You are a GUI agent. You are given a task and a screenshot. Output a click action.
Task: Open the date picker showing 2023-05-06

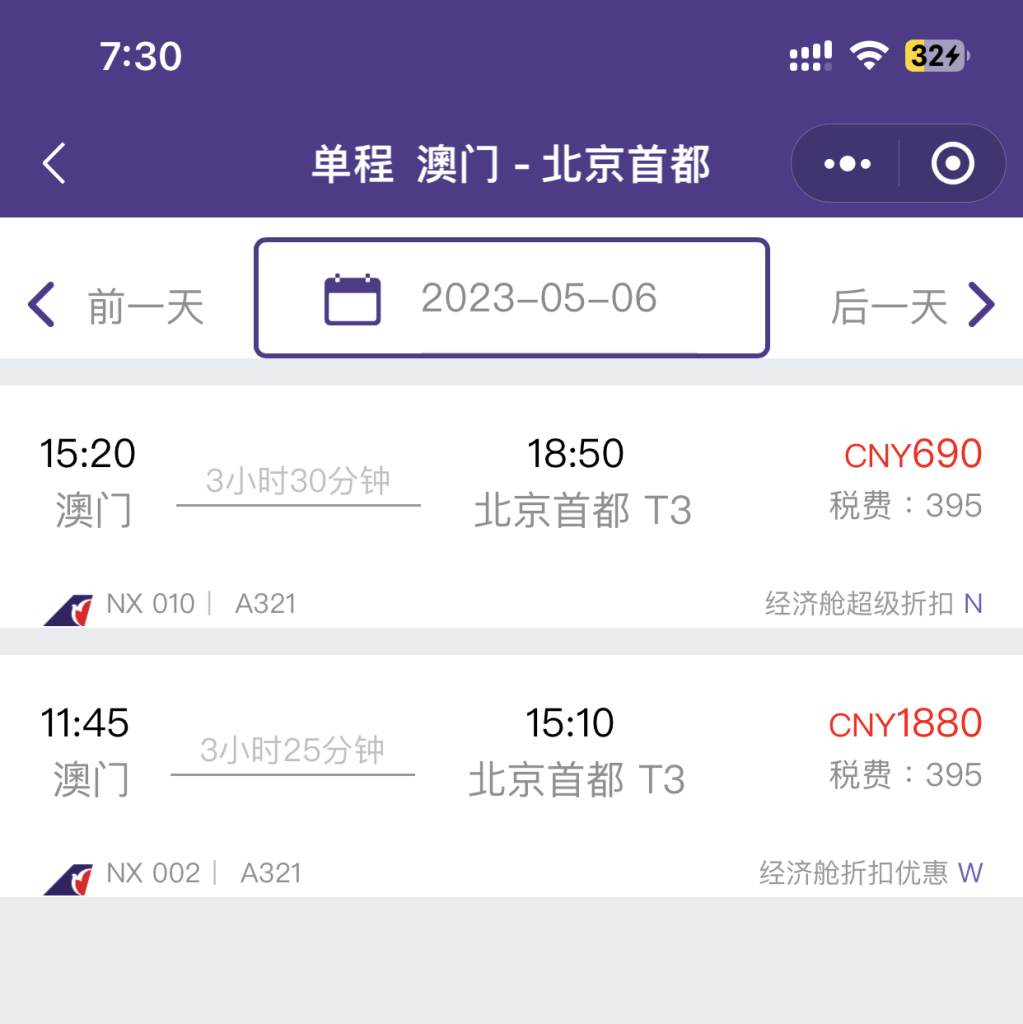pos(511,298)
